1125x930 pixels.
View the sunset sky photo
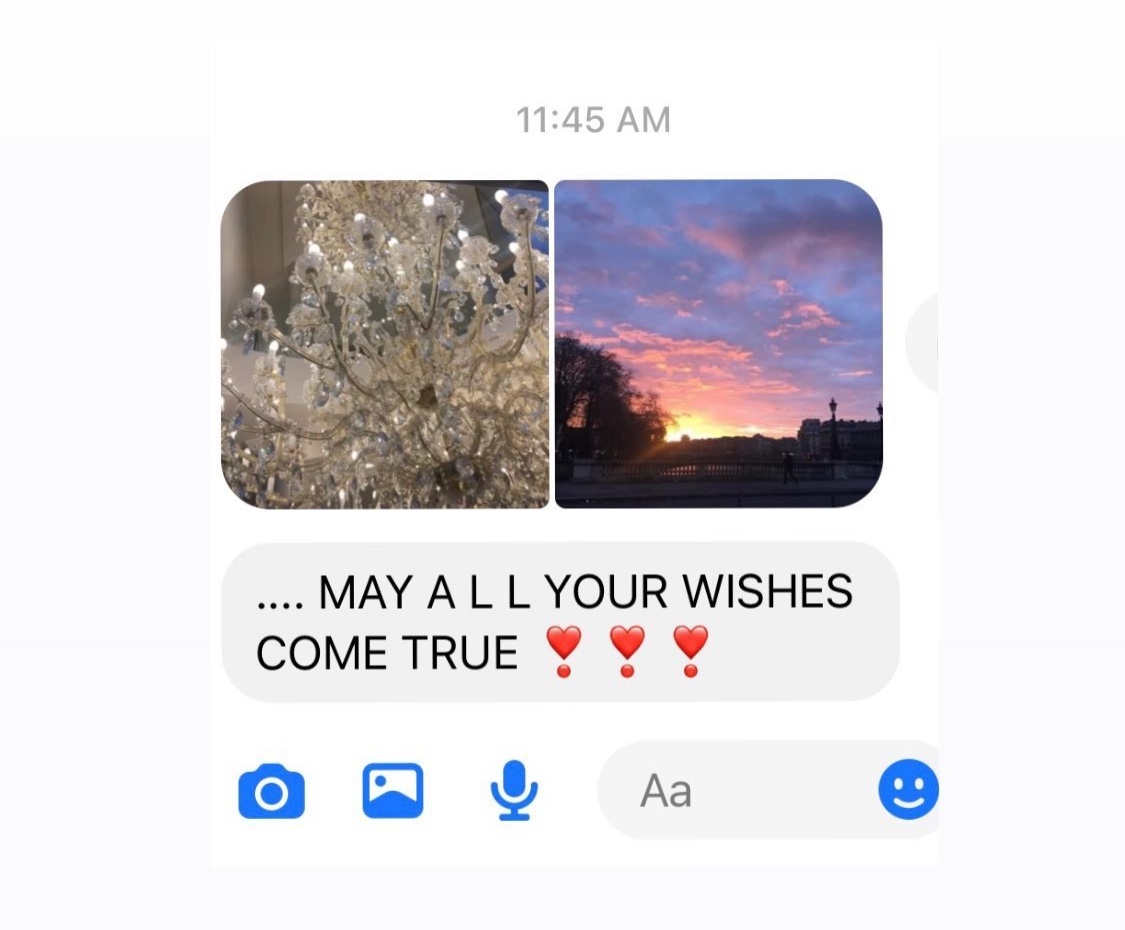[x=718, y=344]
